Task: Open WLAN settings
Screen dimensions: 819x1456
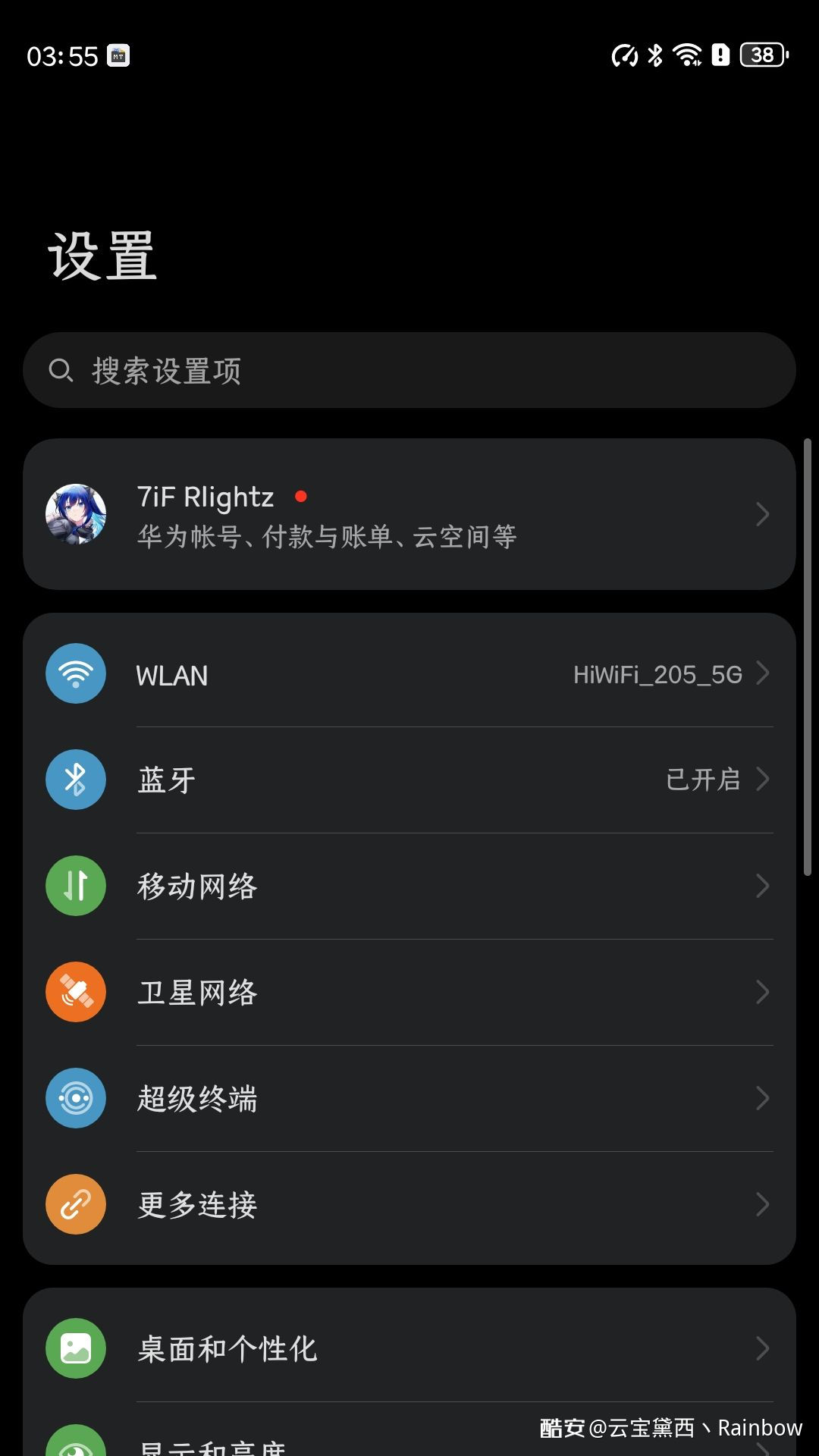Action: tap(409, 673)
